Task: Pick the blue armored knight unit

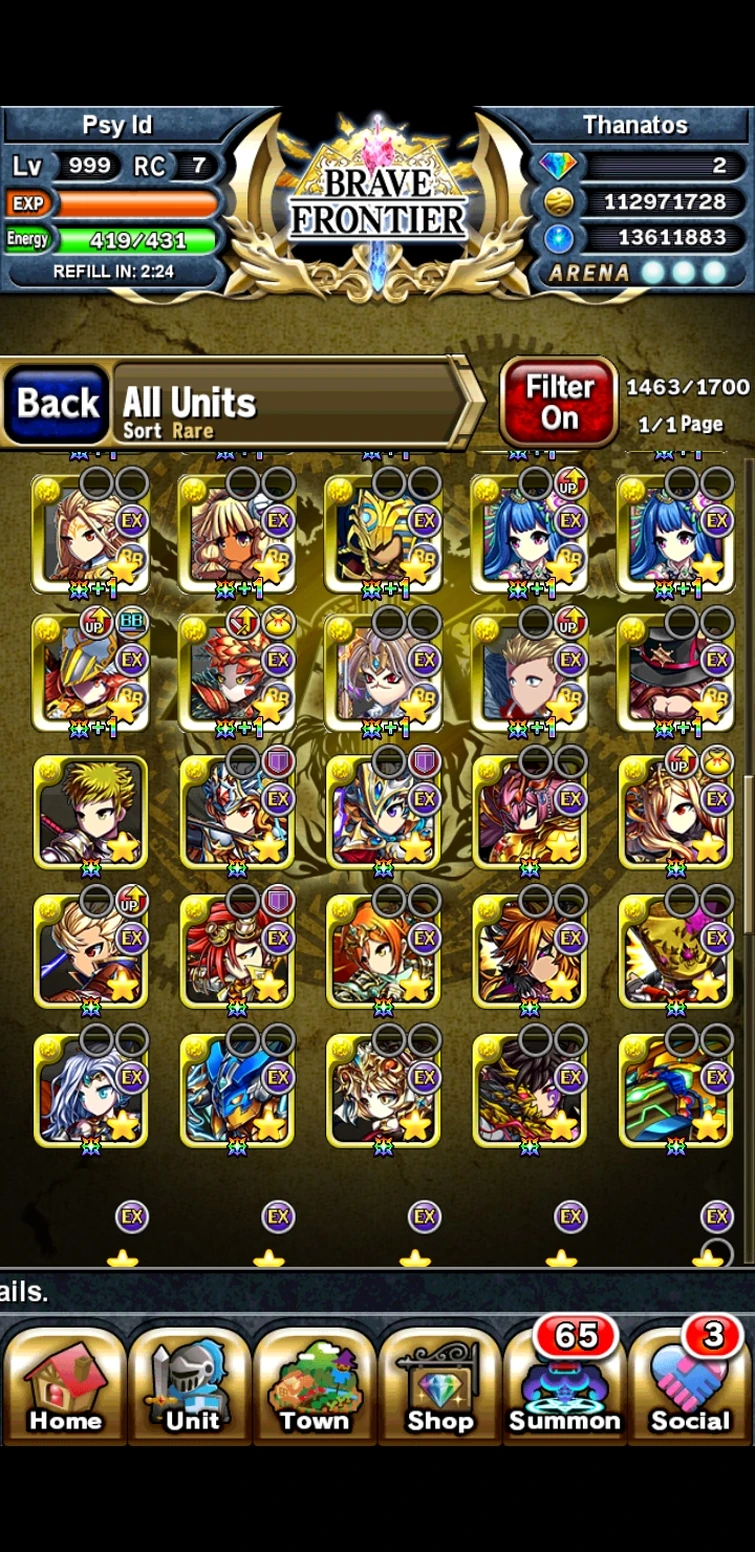Action: (237, 1090)
